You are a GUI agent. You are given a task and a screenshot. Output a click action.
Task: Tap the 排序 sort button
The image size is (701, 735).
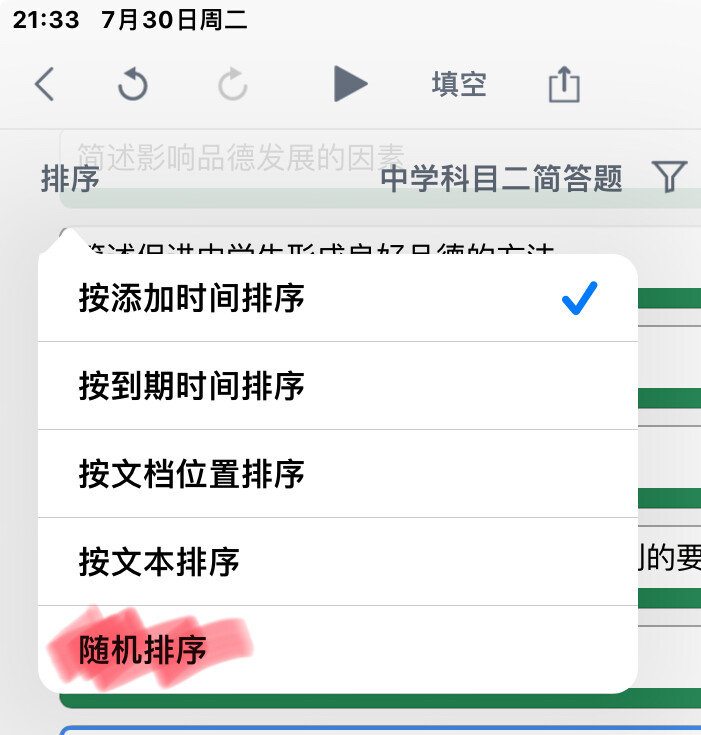[x=70, y=179]
